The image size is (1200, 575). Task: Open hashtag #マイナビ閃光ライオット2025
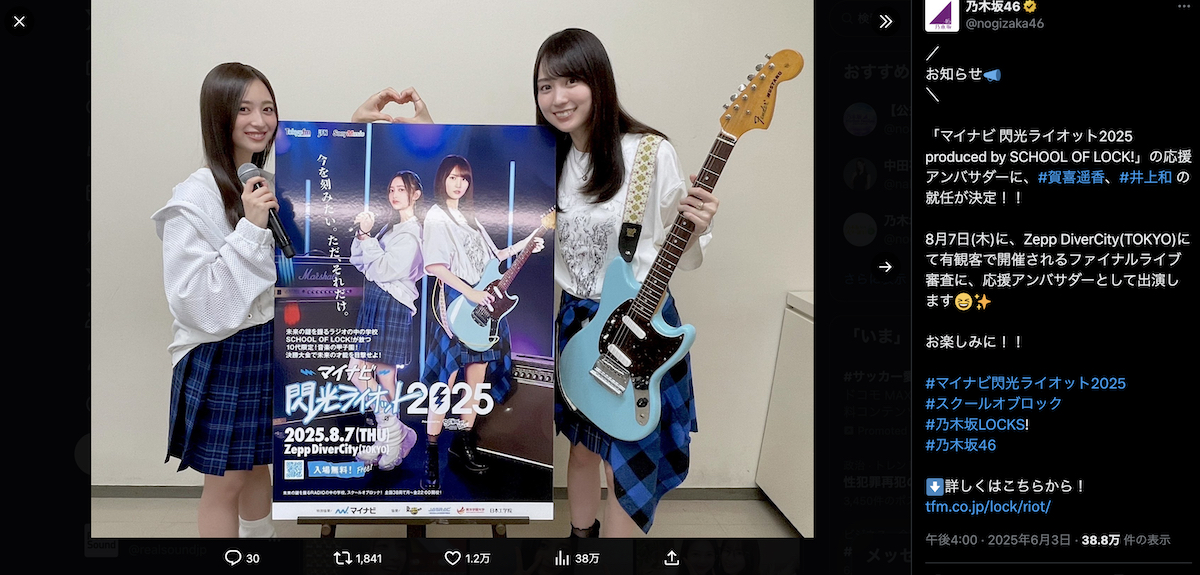1025,383
